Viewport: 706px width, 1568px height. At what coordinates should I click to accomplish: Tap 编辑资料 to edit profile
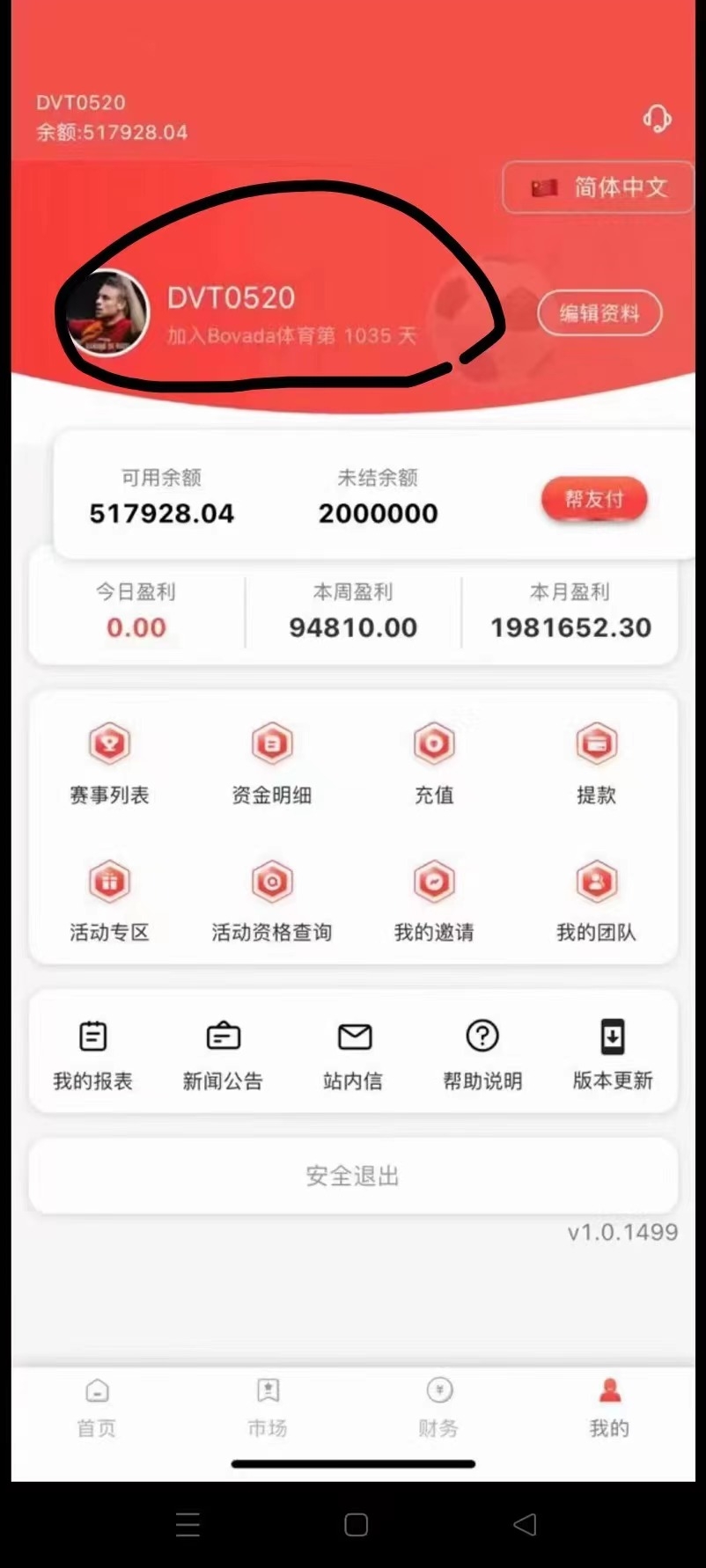[599, 312]
